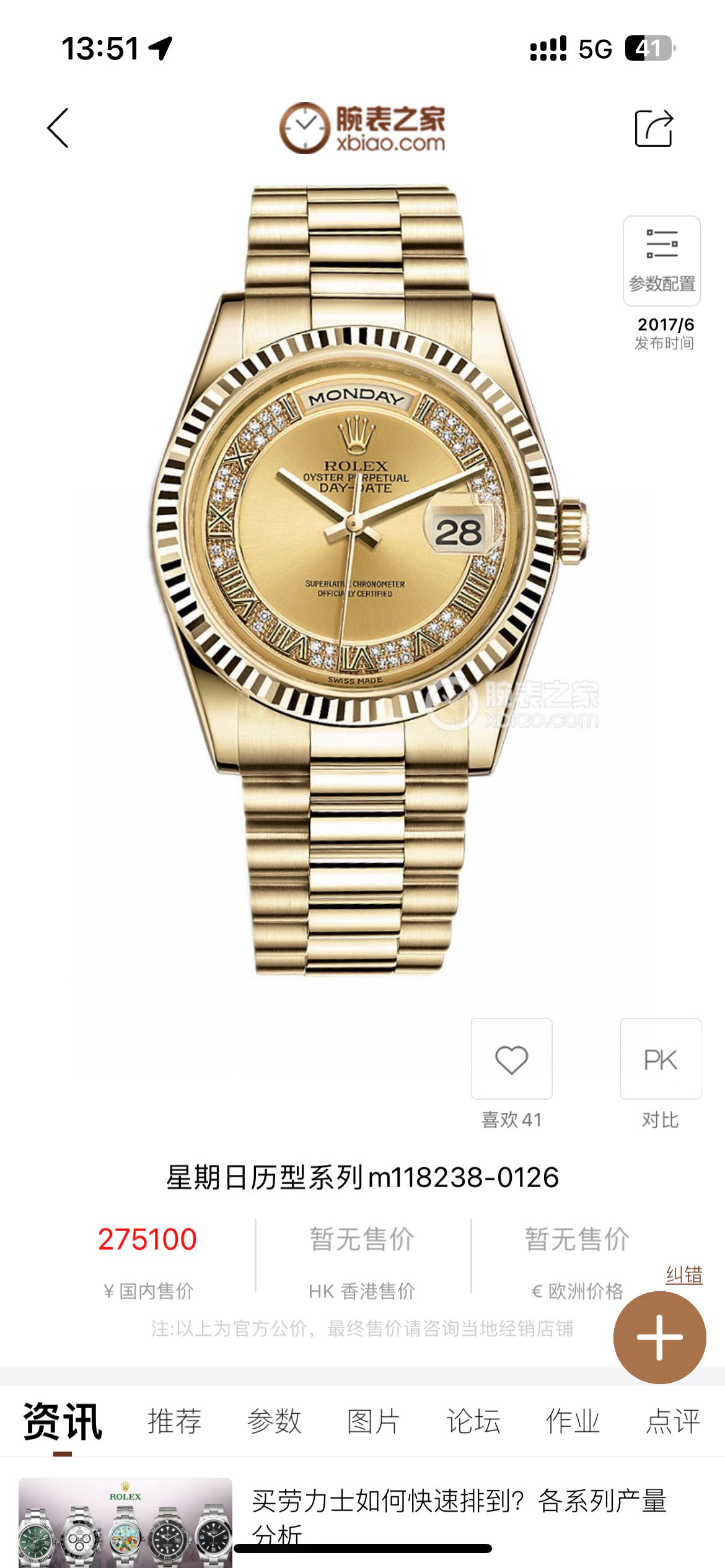
Task: Add watch to PK 对比 comparison
Action: pyautogui.click(x=660, y=1060)
